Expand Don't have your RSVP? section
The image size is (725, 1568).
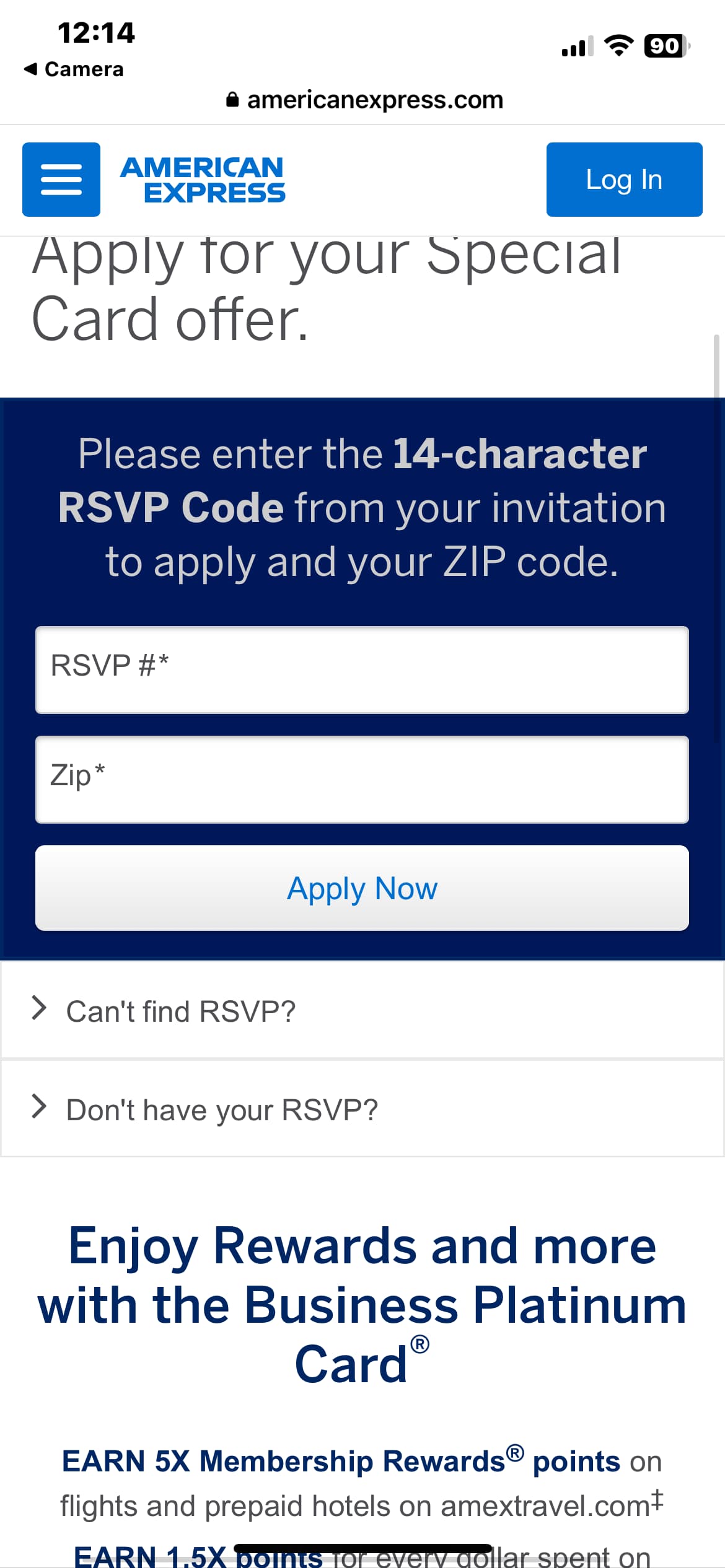[221, 1110]
